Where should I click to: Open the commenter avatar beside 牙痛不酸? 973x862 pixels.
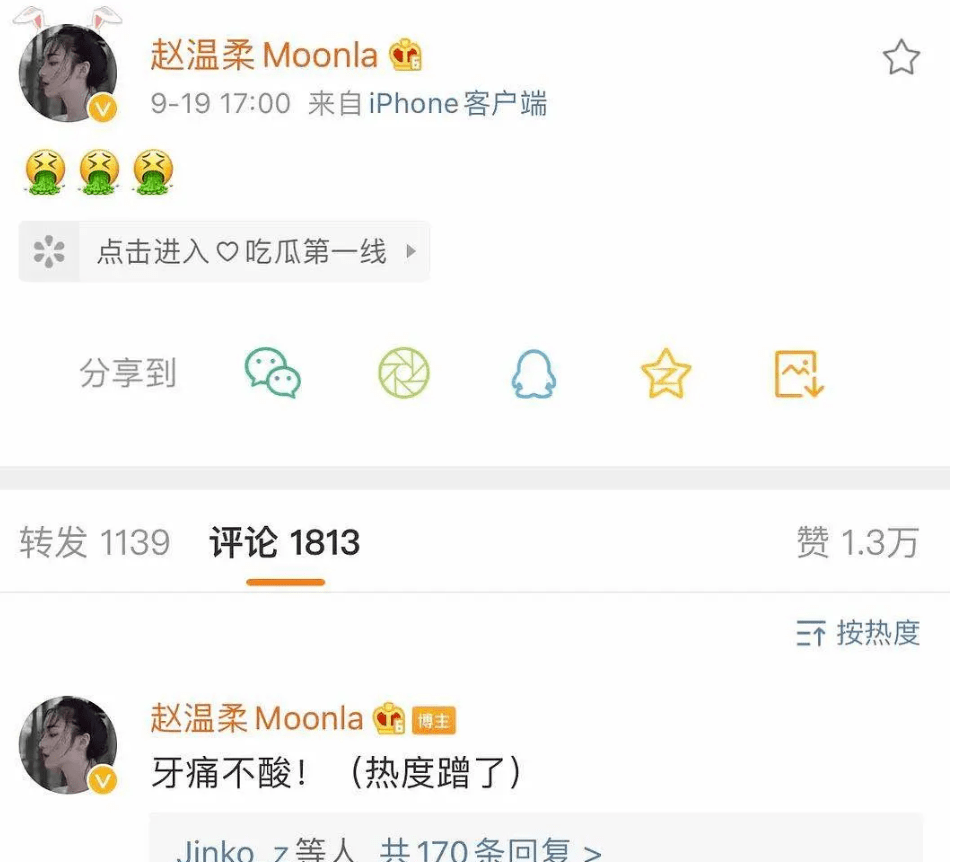[x=68, y=746]
